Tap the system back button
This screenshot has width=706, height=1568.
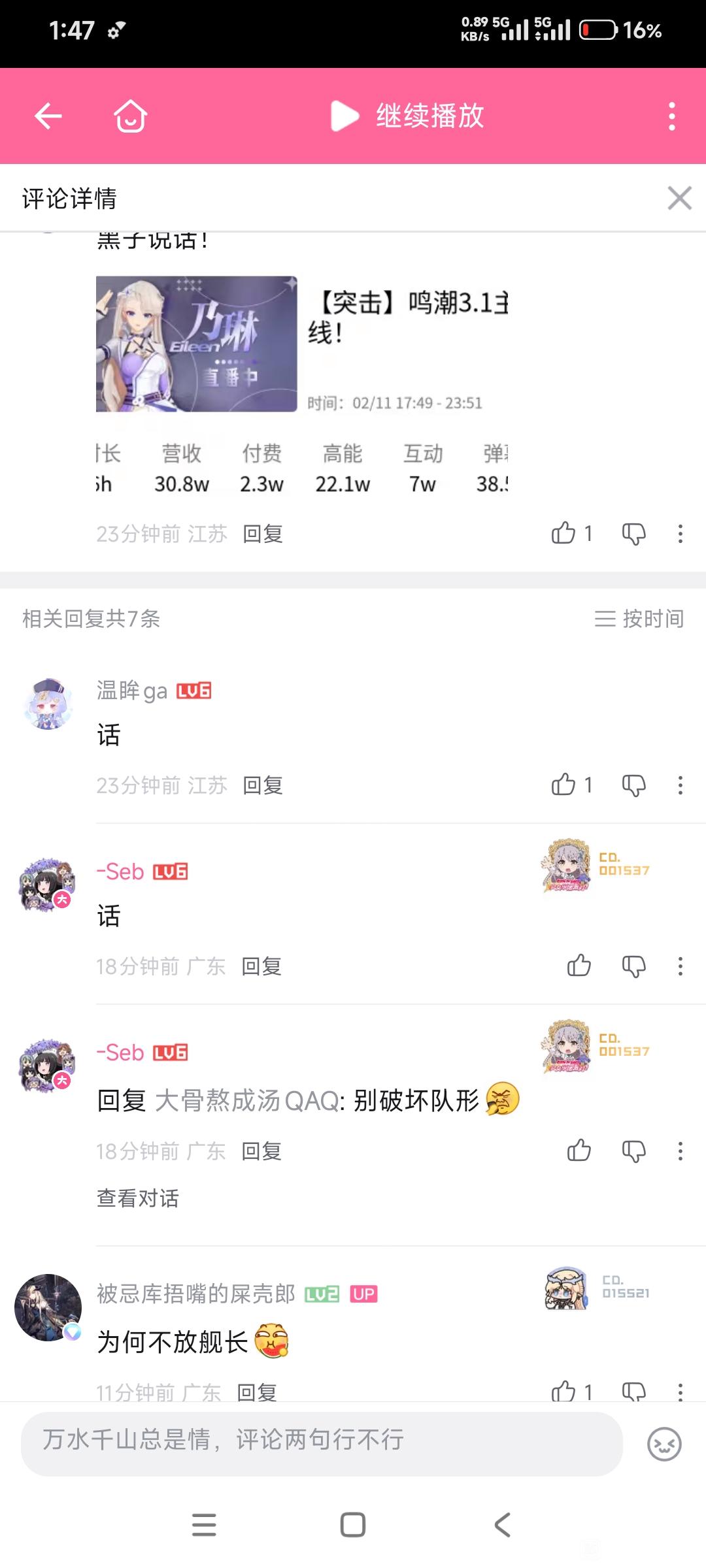click(502, 1525)
